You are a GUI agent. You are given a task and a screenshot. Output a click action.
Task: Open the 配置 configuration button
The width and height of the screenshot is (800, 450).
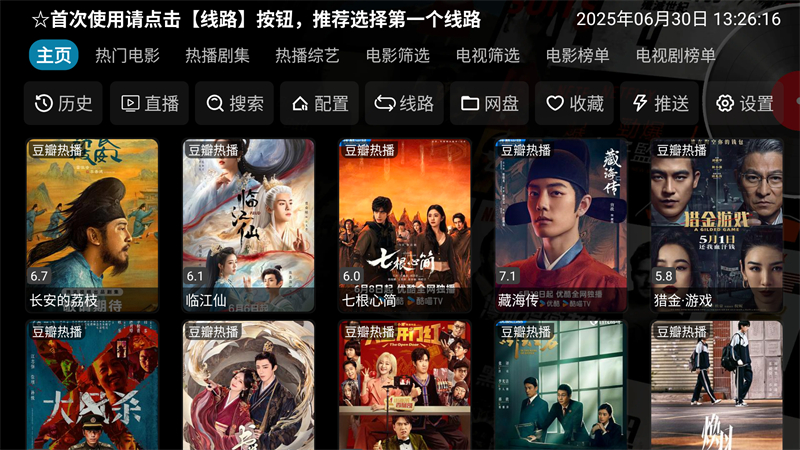coord(320,103)
